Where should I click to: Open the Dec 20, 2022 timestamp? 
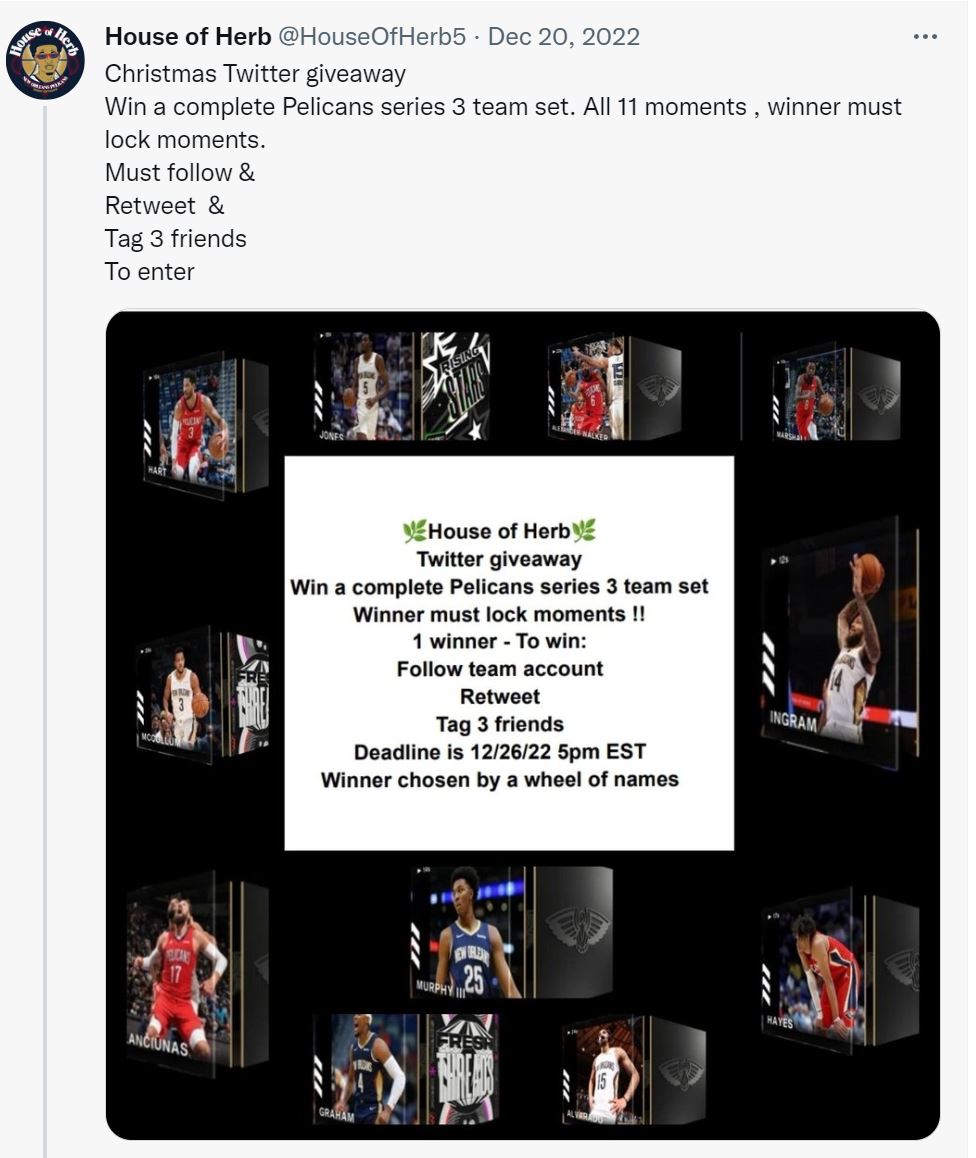click(564, 38)
